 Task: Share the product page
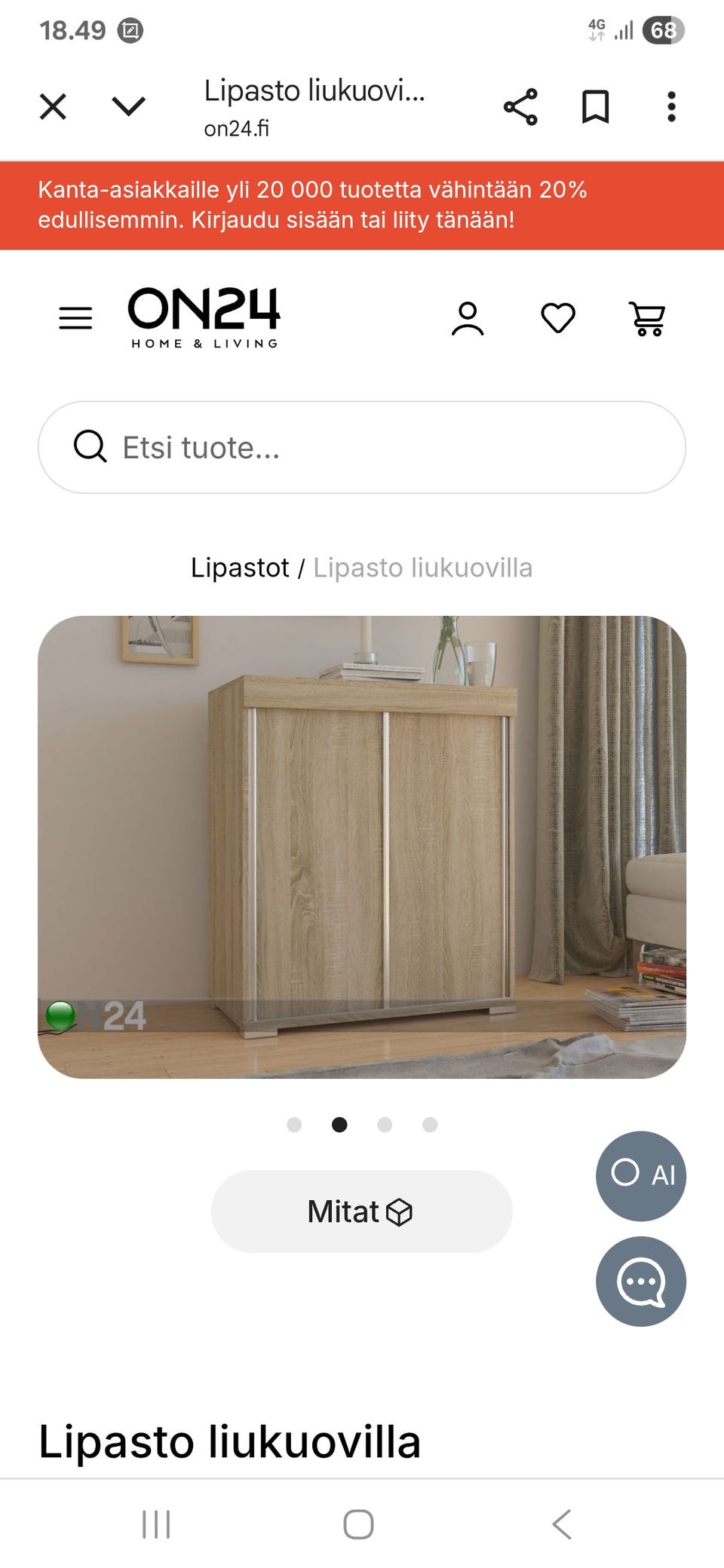tap(522, 106)
